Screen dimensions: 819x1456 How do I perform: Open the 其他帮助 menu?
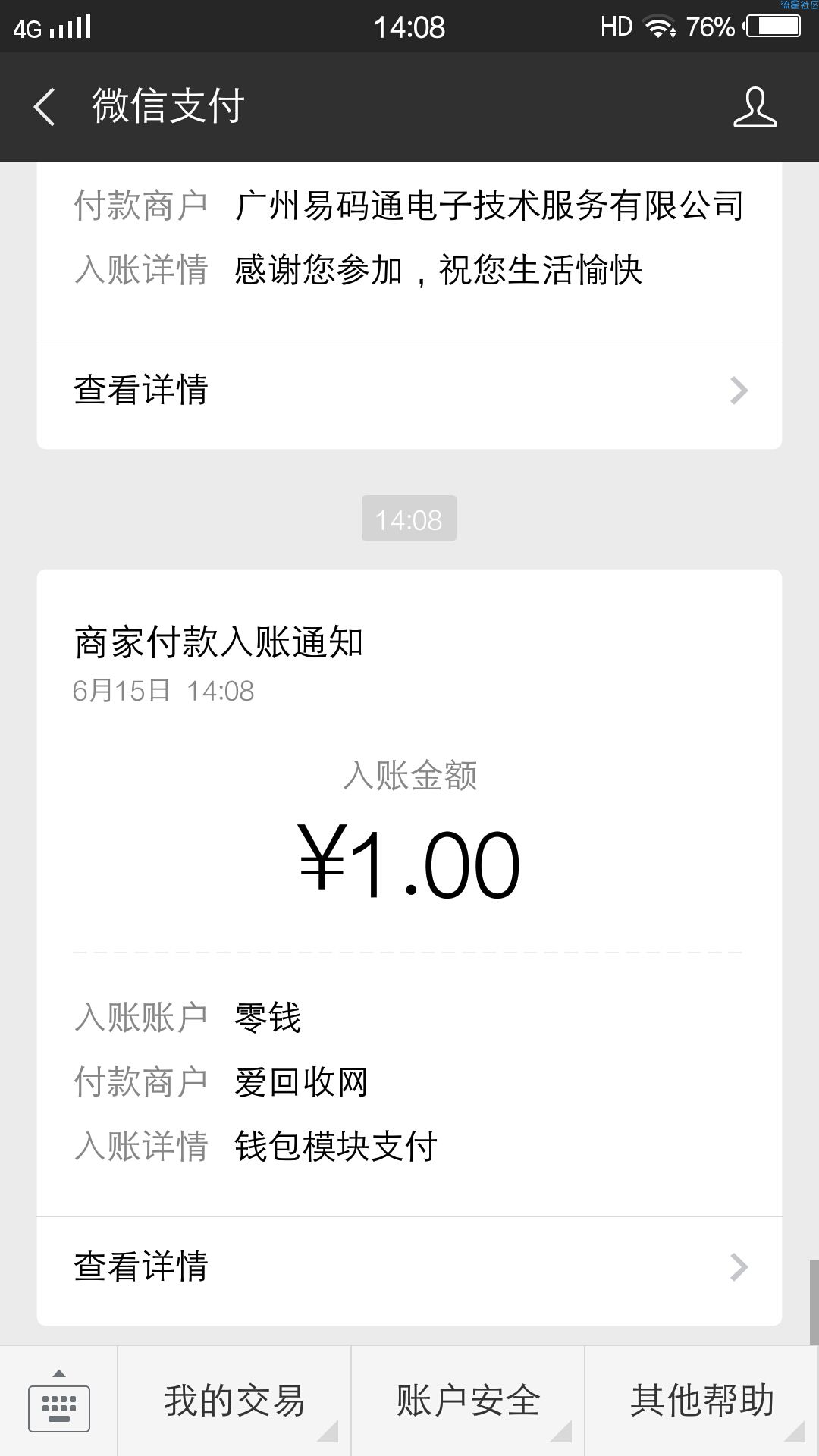pos(702,1402)
